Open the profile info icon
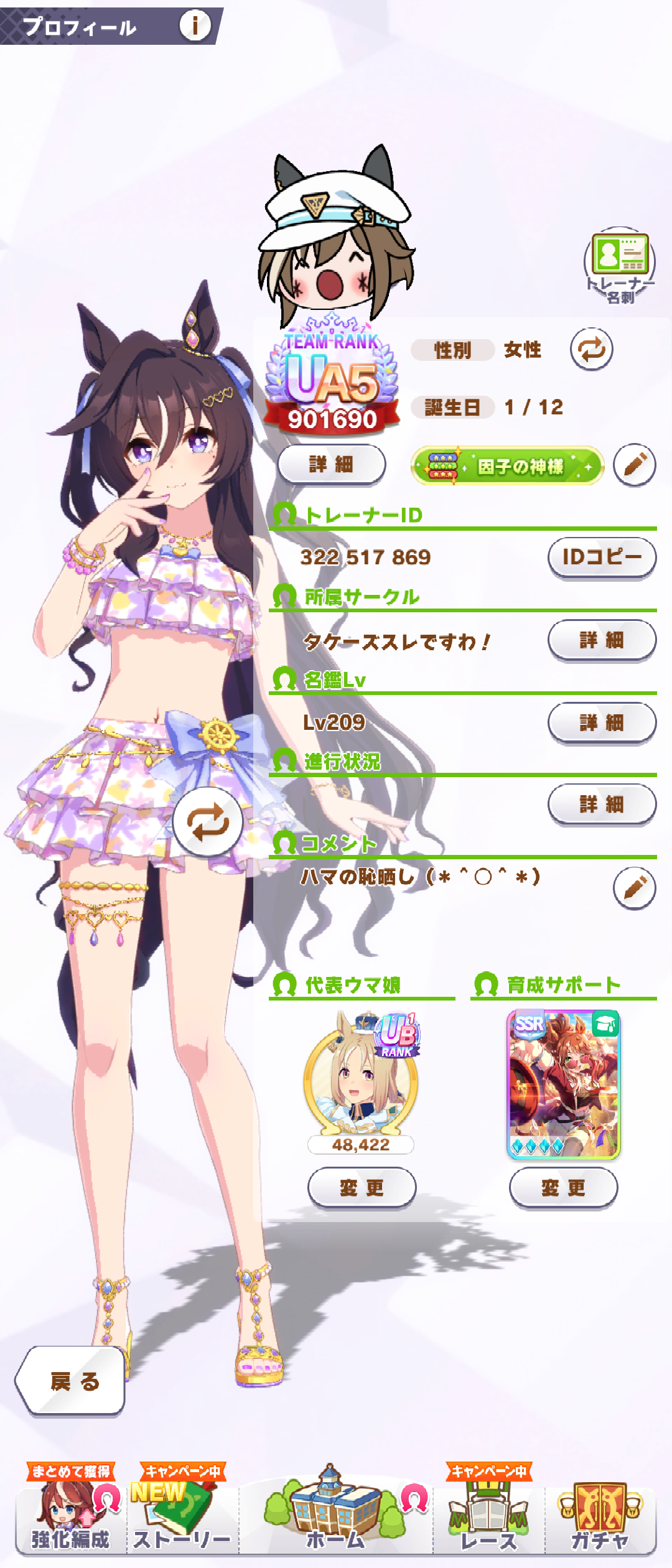Viewport: 672px width, 1568px height. (195, 26)
